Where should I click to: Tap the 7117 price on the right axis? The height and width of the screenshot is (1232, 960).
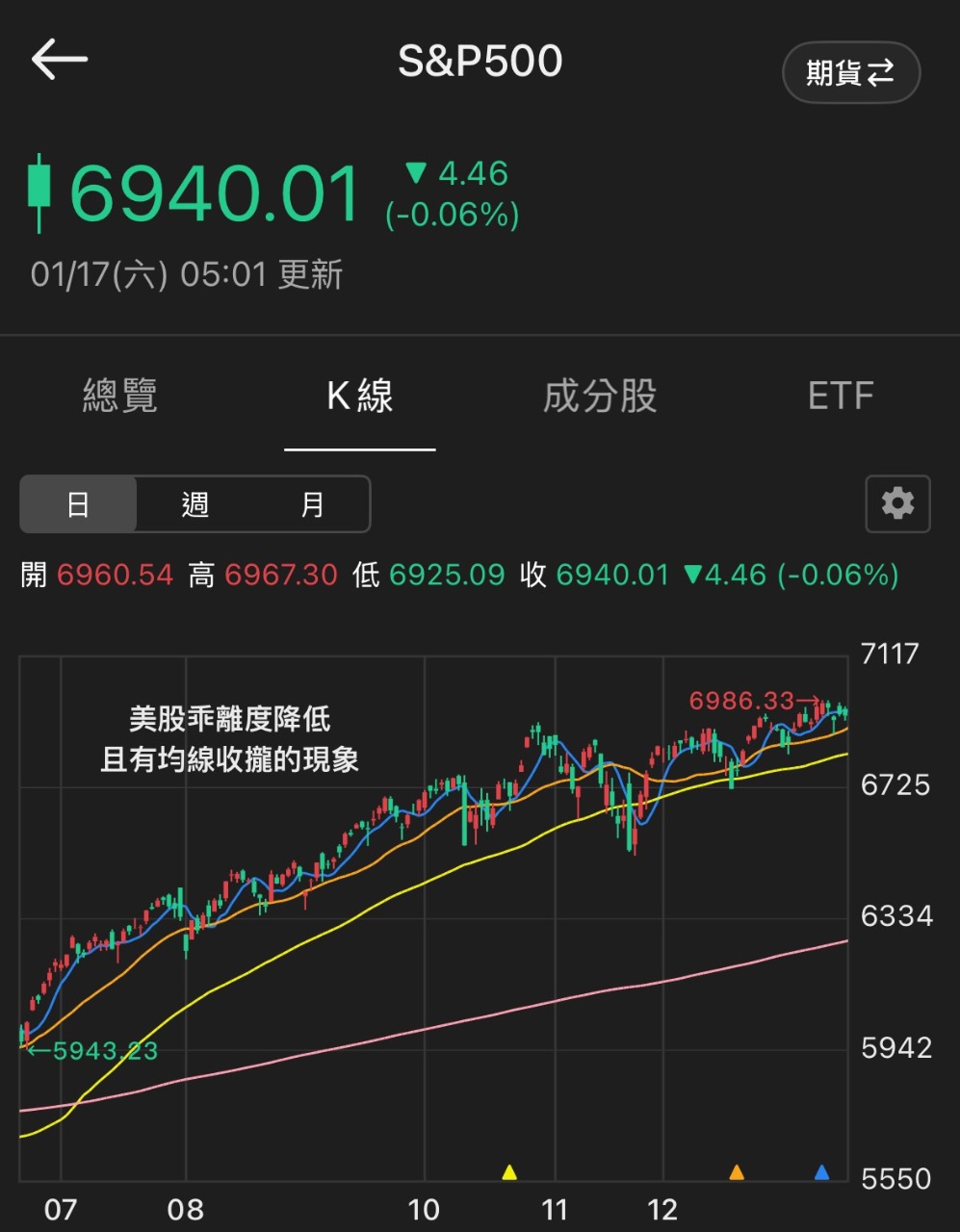coord(890,654)
